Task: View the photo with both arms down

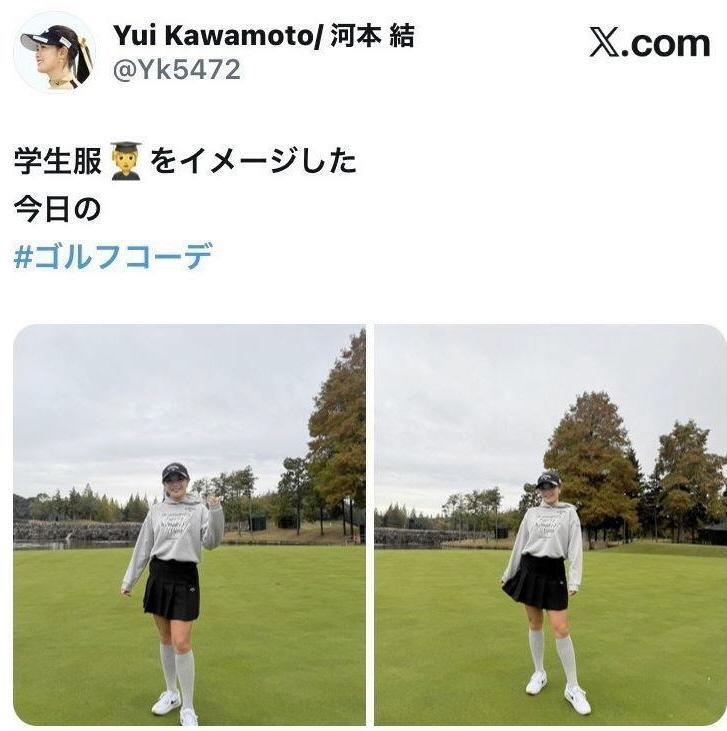Action: [x=550, y=524]
